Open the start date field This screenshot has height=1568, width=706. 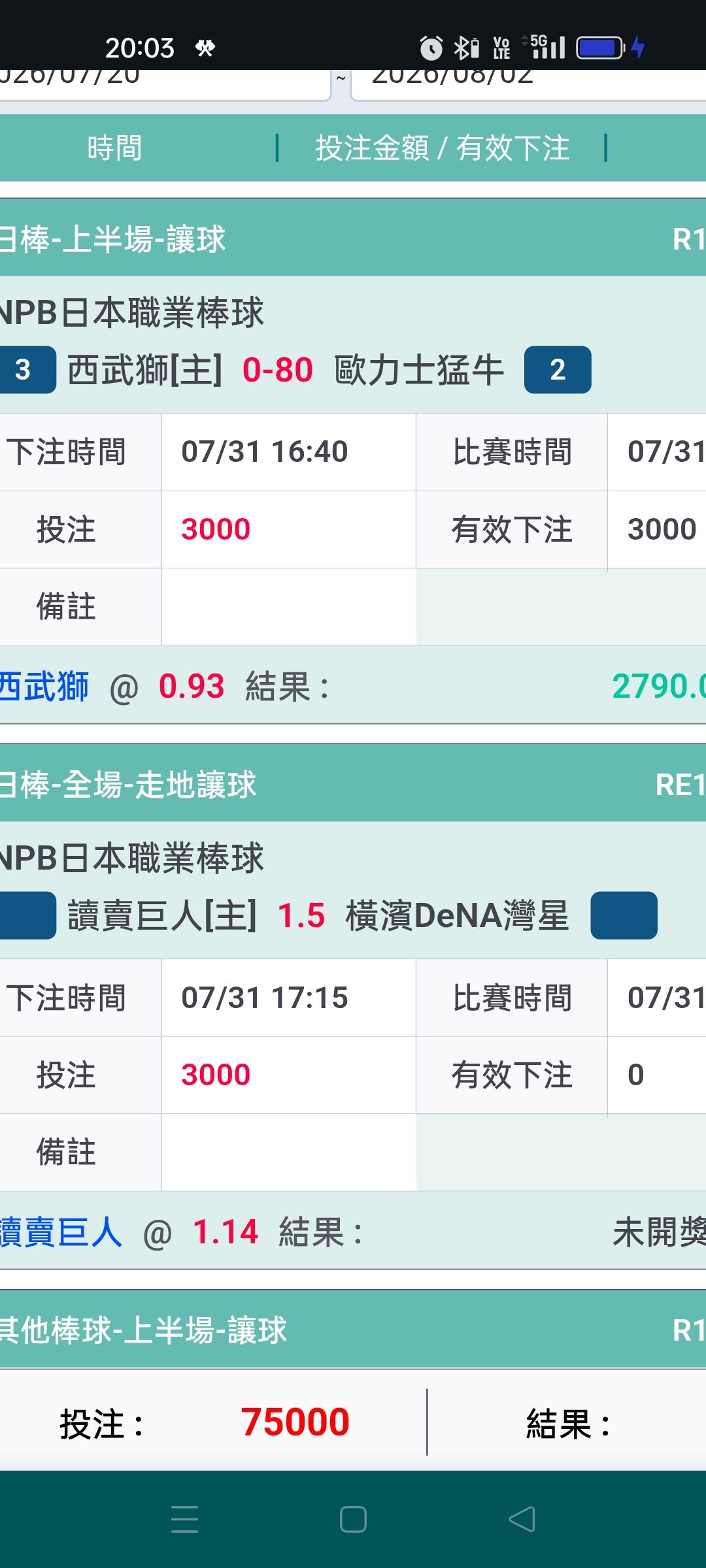[x=163, y=84]
